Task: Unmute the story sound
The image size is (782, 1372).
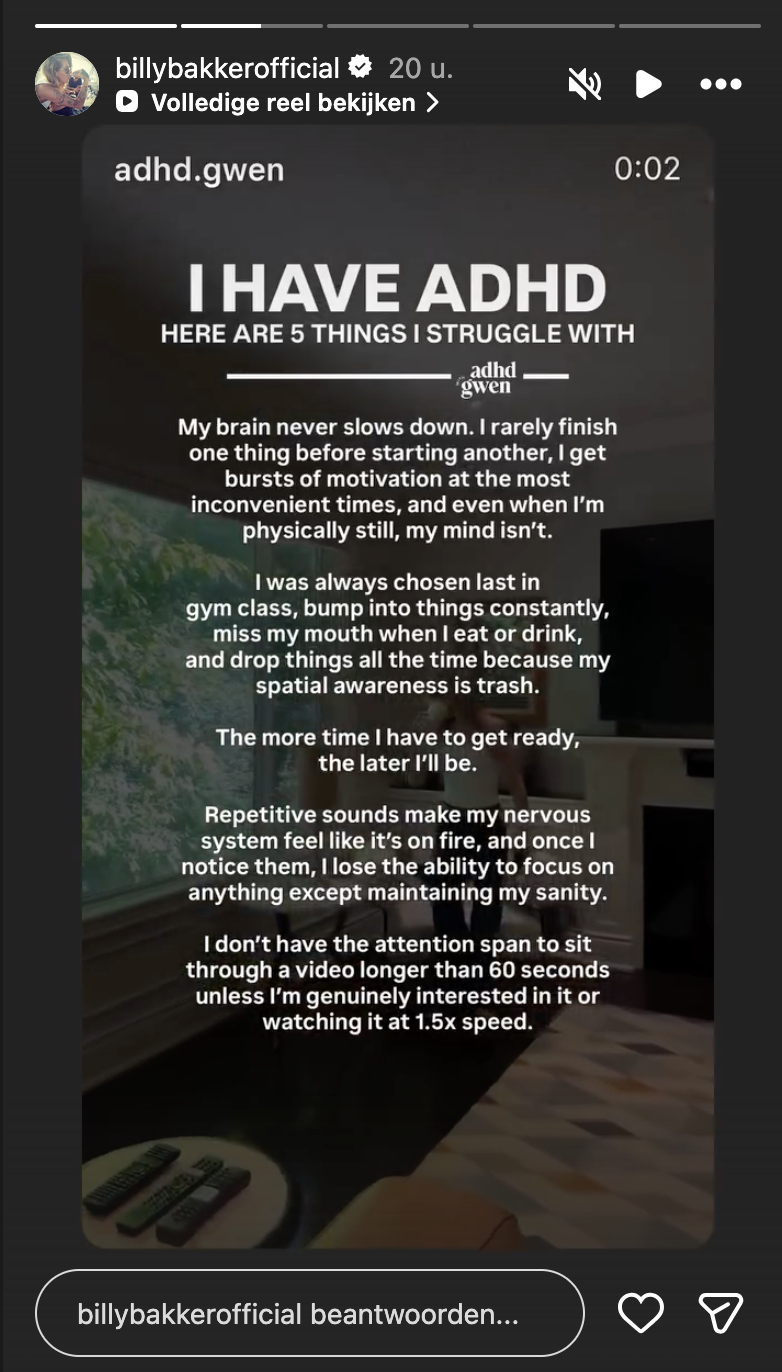Action: pos(584,85)
